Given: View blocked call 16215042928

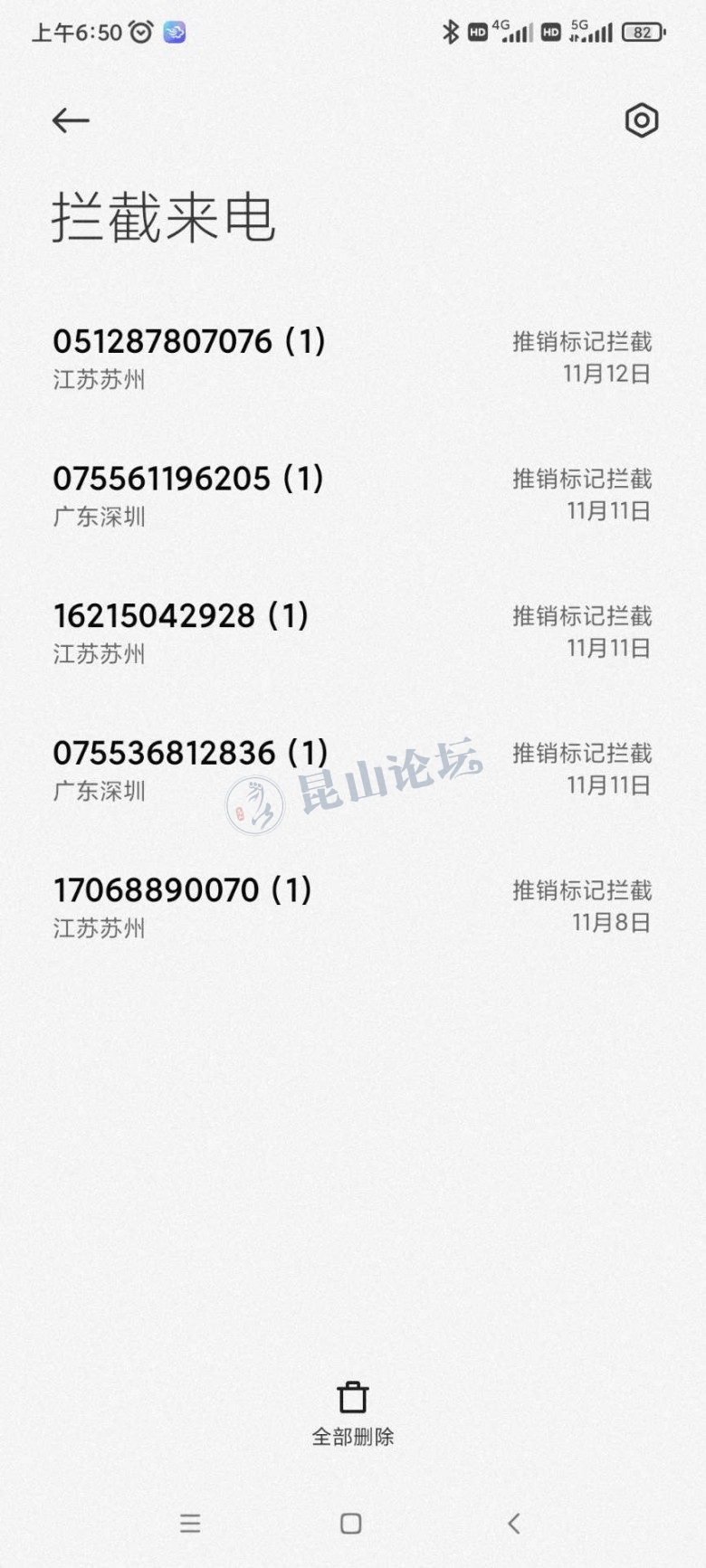Looking at the screenshot, I should click(352, 632).
